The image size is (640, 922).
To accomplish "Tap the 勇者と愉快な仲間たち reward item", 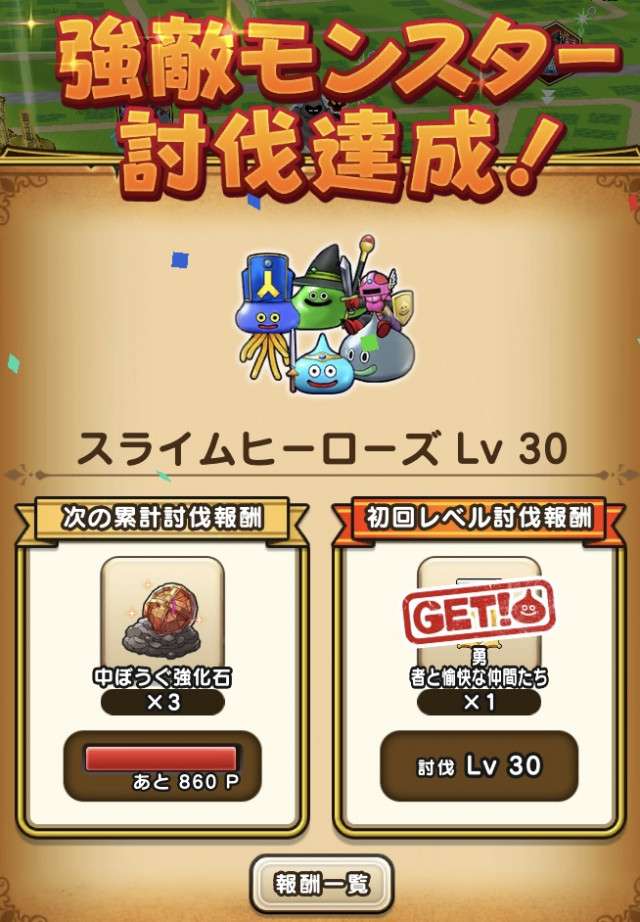I will point(478,609).
